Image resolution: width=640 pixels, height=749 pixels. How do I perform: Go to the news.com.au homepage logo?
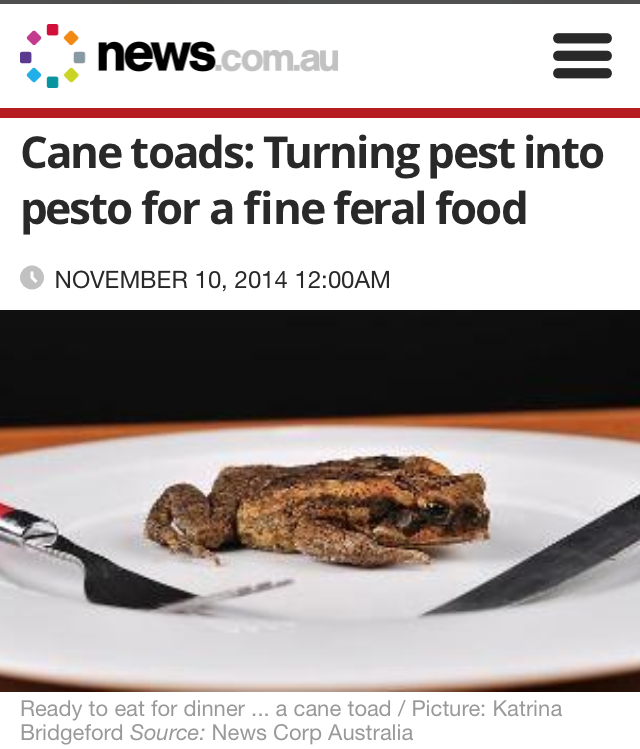point(180,55)
